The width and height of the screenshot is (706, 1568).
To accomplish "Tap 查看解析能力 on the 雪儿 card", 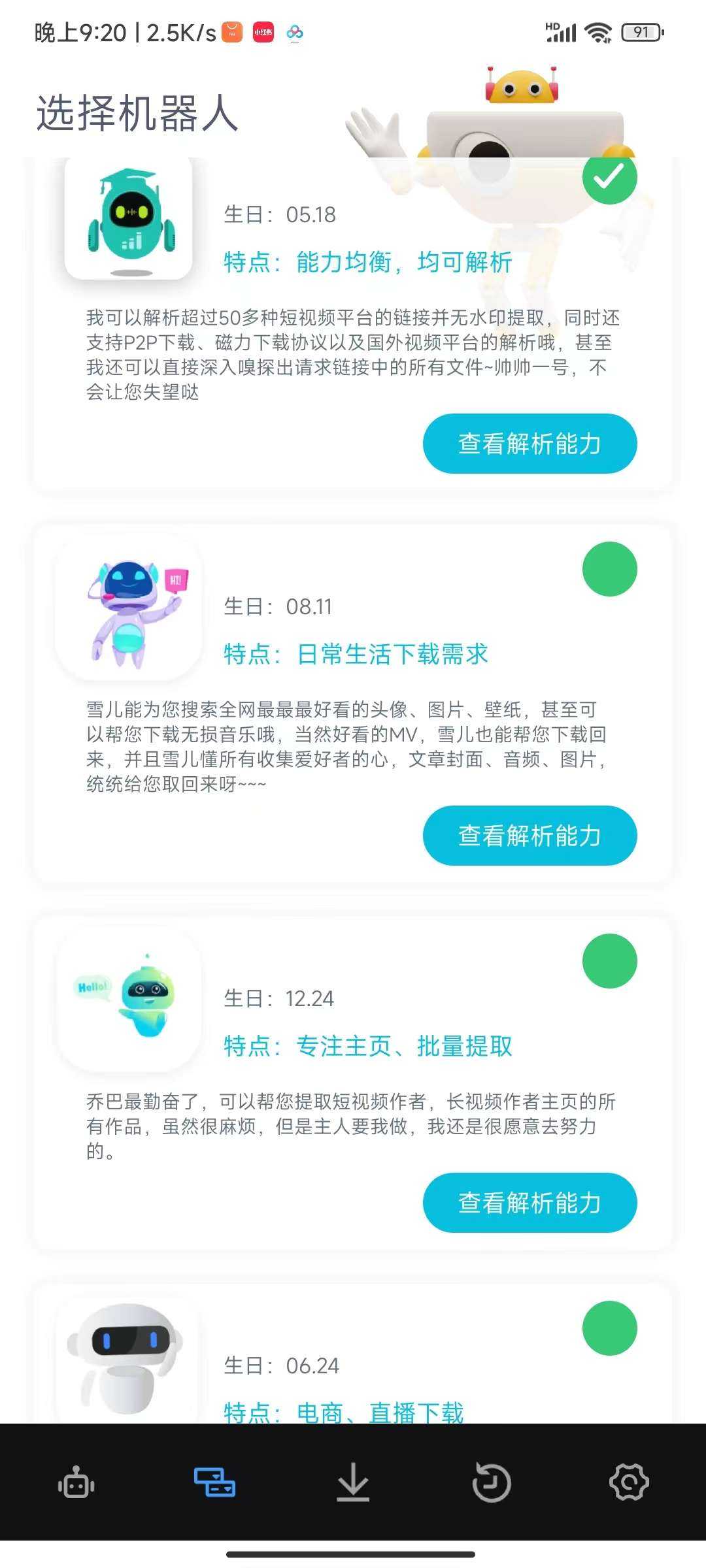I will 529,836.
